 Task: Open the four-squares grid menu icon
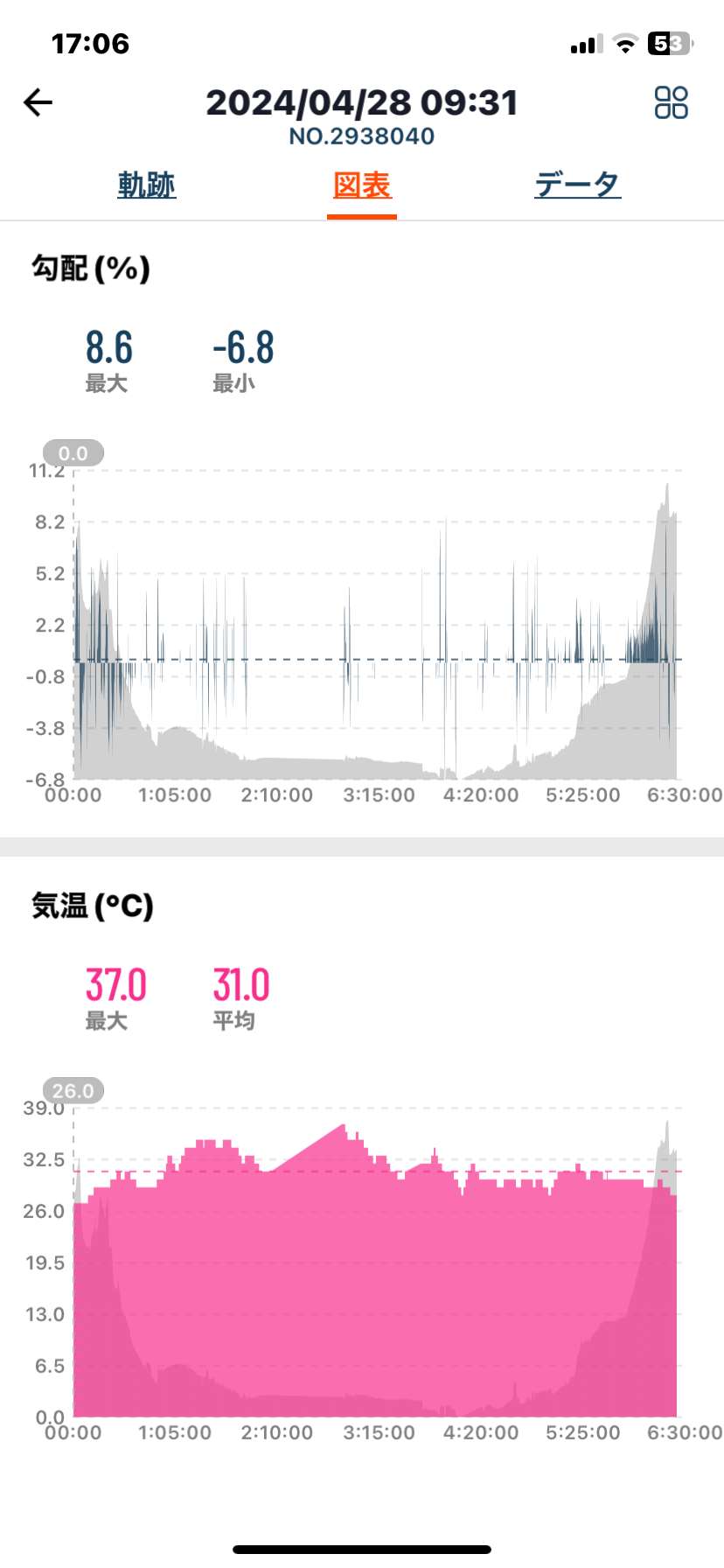point(672,102)
